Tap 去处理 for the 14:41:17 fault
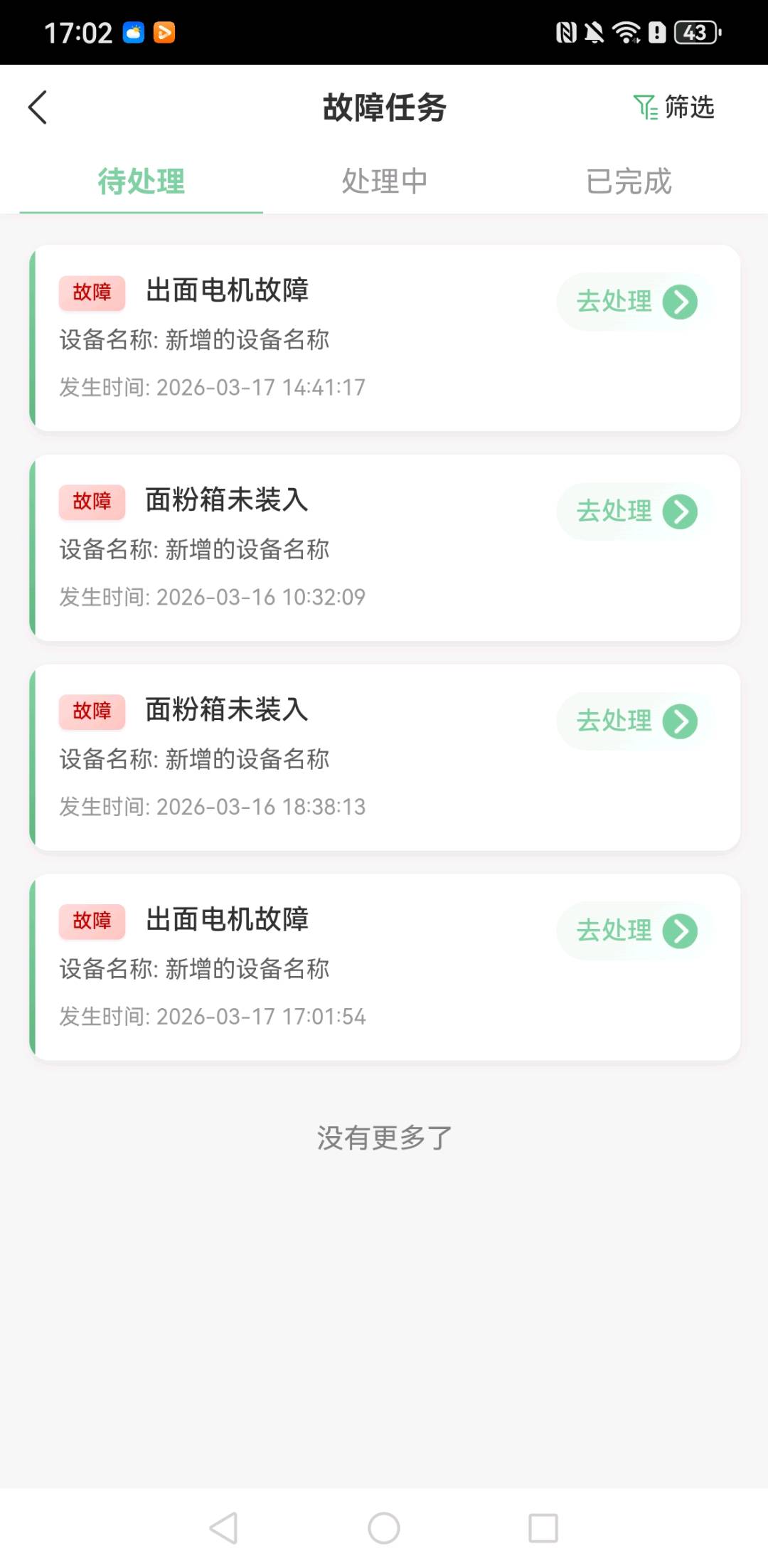The width and height of the screenshot is (768, 1568). click(636, 302)
